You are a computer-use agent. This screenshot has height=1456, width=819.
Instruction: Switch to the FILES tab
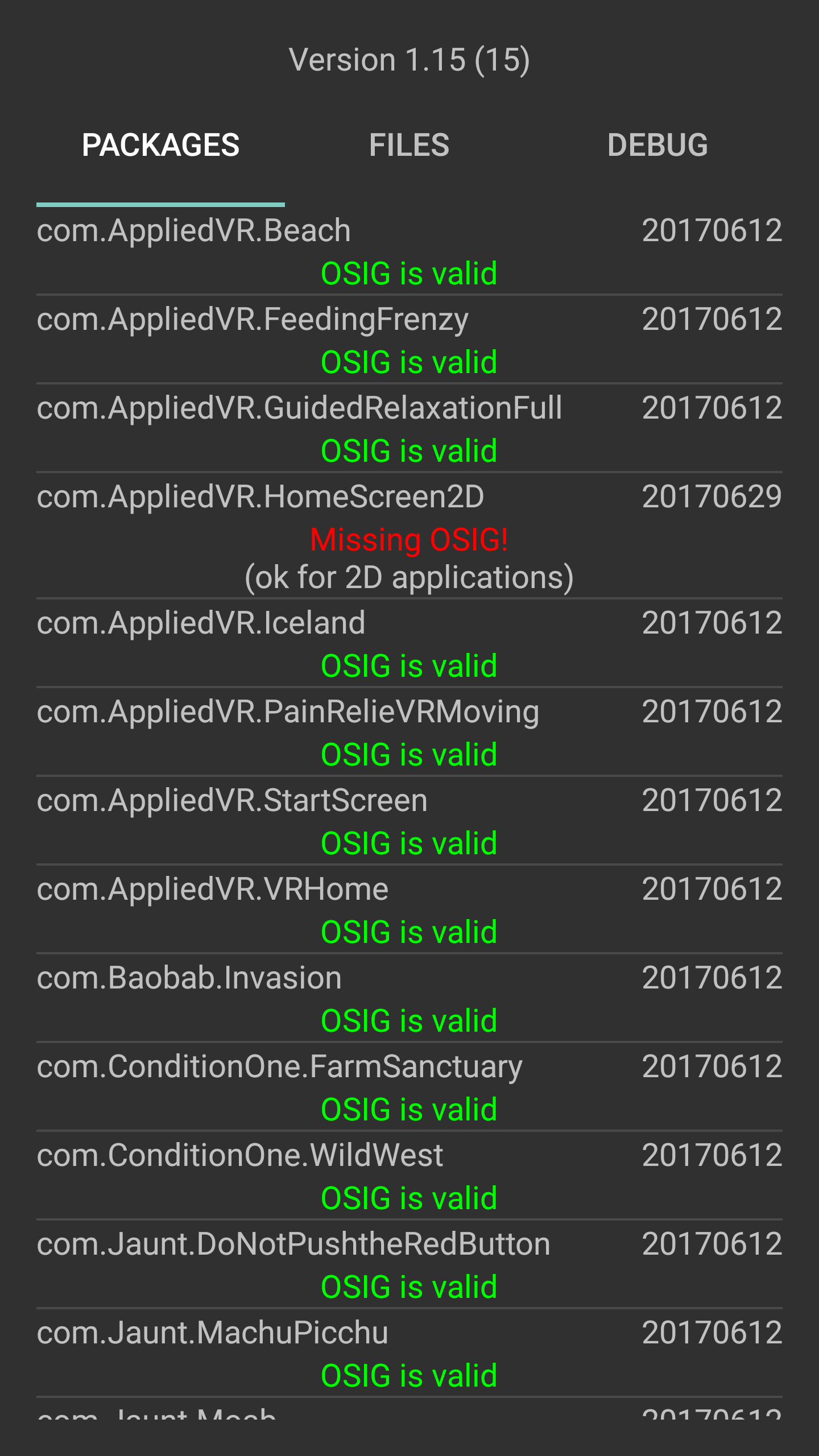[409, 145]
